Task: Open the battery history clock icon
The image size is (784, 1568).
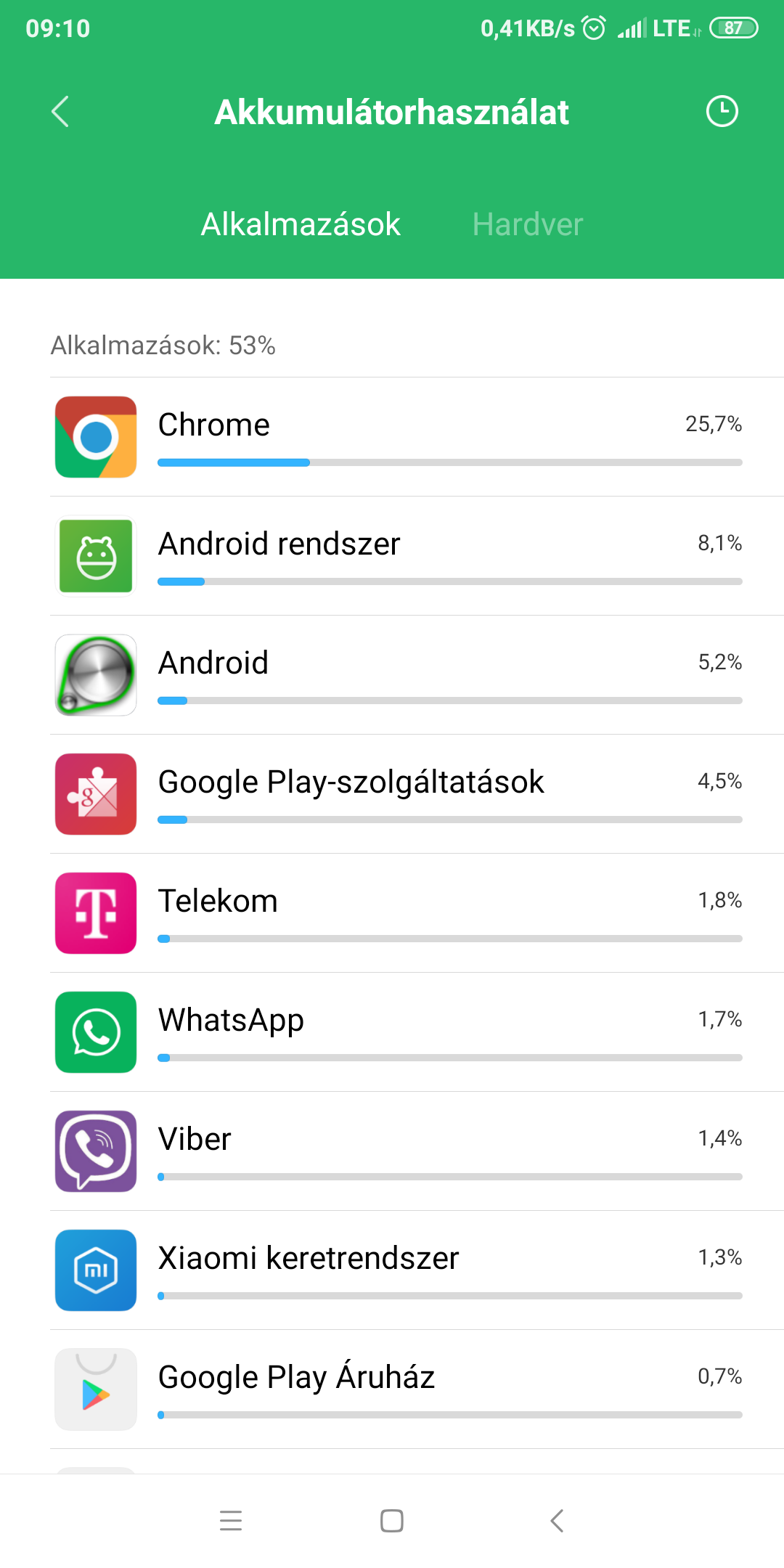Action: (x=722, y=112)
